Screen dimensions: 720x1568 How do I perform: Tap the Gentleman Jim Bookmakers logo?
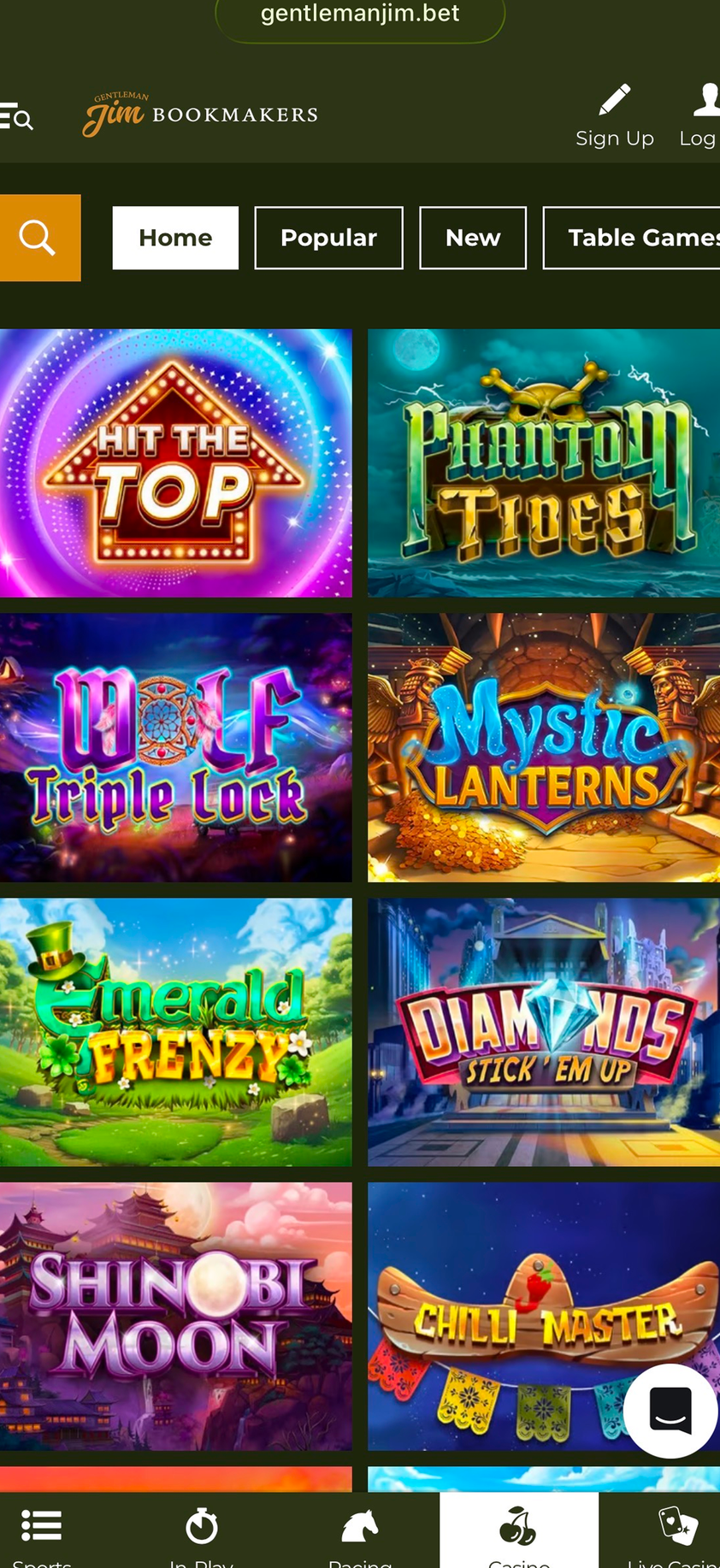click(x=200, y=115)
